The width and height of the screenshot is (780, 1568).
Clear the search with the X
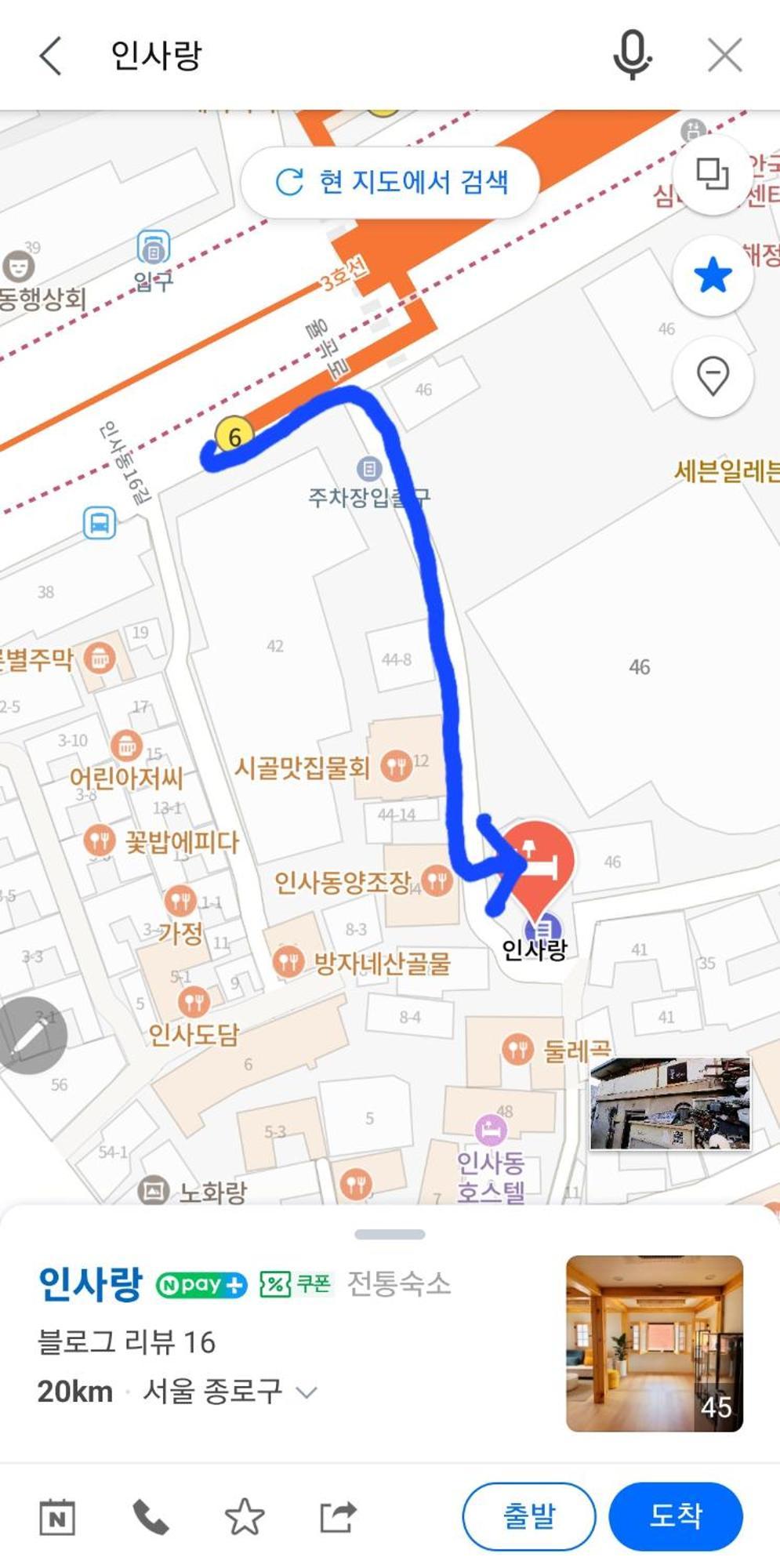[724, 56]
